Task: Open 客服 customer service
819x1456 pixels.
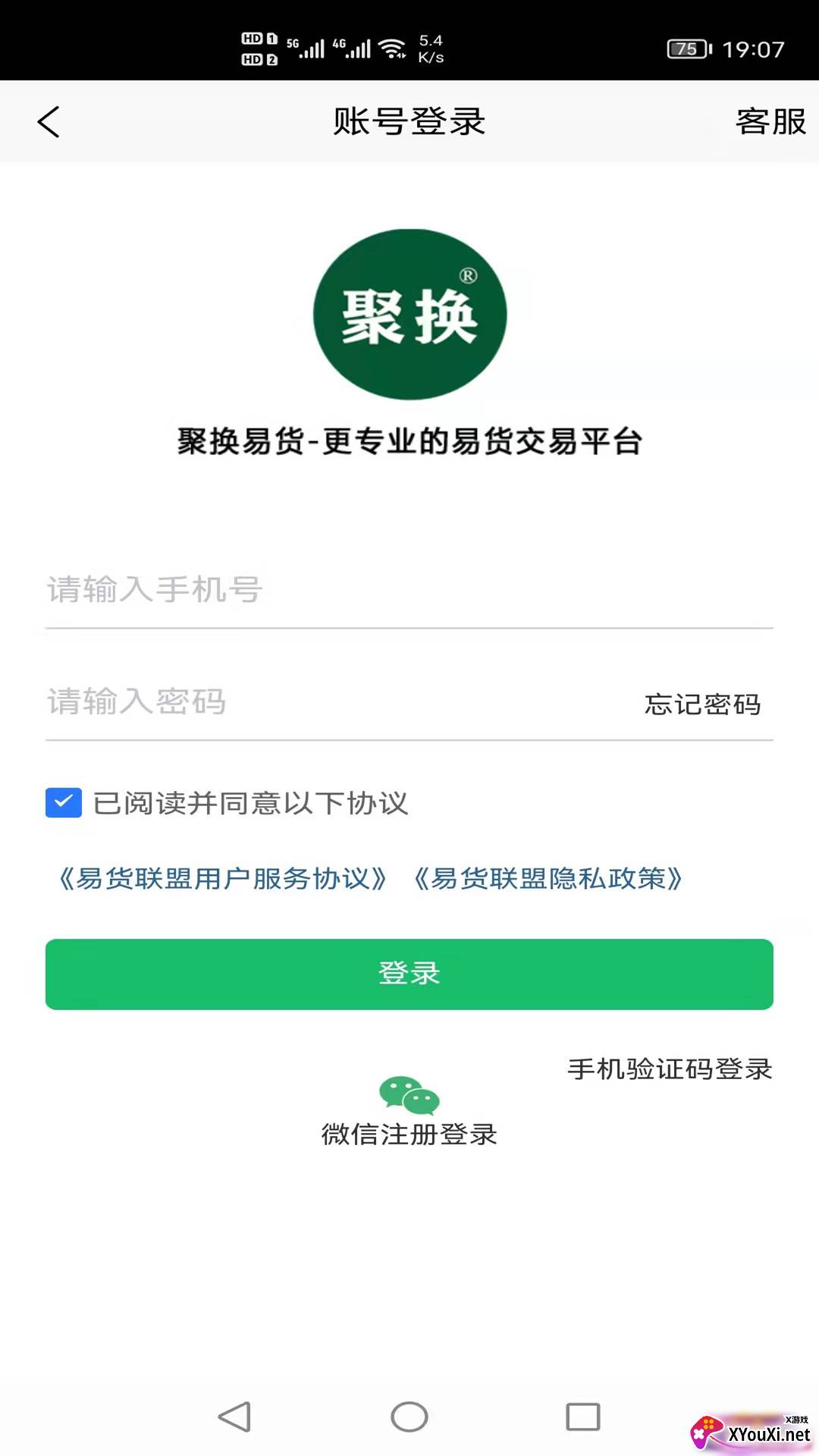Action: tap(770, 122)
